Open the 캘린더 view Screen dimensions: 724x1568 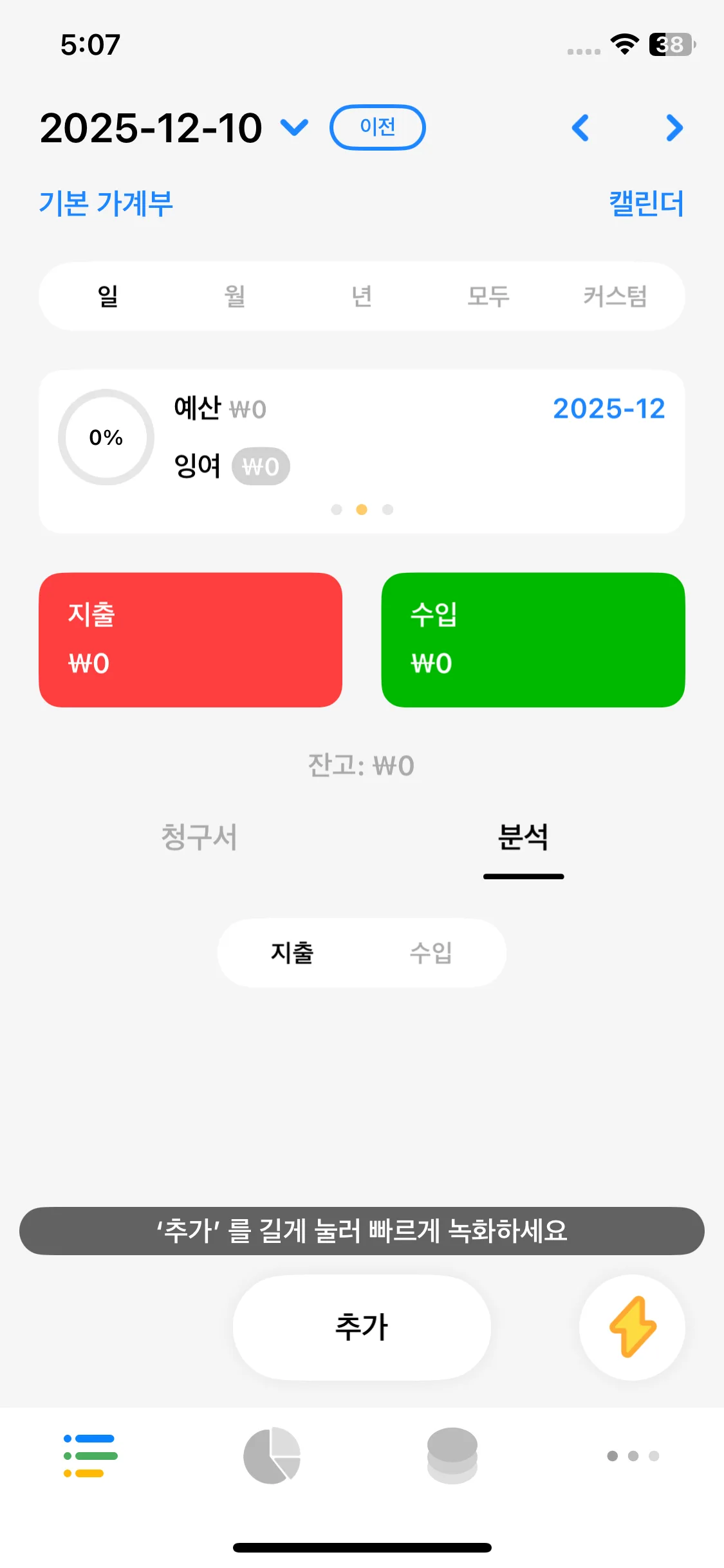[645, 203]
